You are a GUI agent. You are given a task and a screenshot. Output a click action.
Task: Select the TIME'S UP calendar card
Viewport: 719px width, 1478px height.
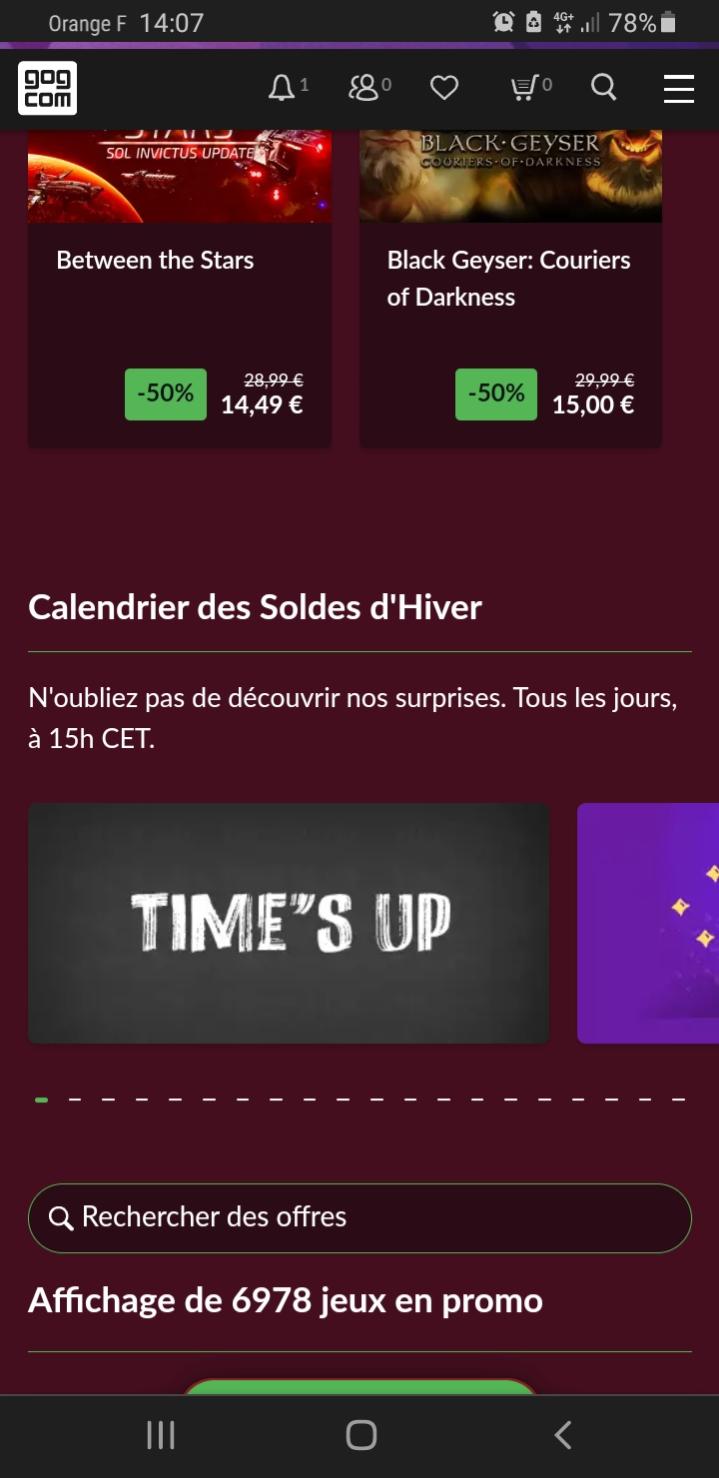click(x=289, y=922)
